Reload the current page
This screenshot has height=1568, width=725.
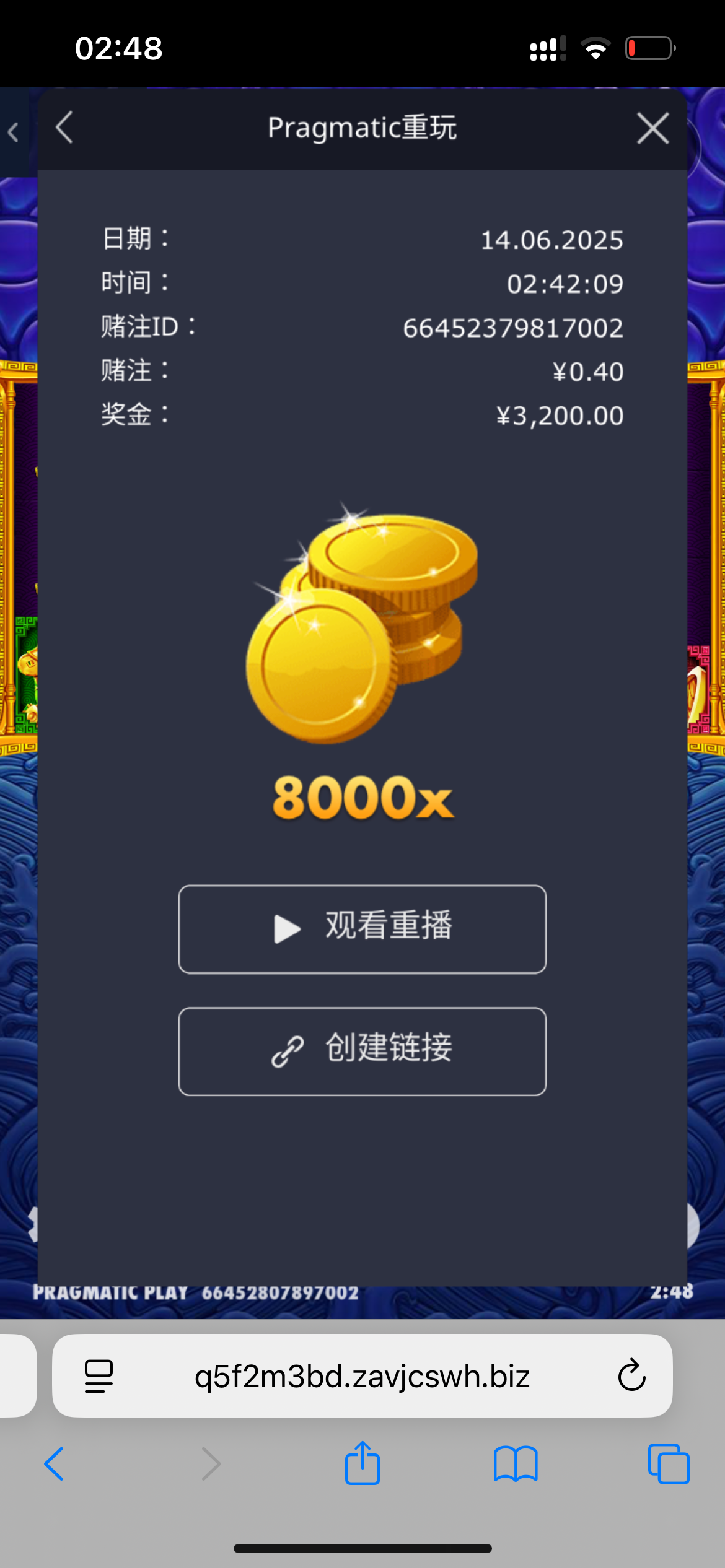pyautogui.click(x=631, y=1376)
